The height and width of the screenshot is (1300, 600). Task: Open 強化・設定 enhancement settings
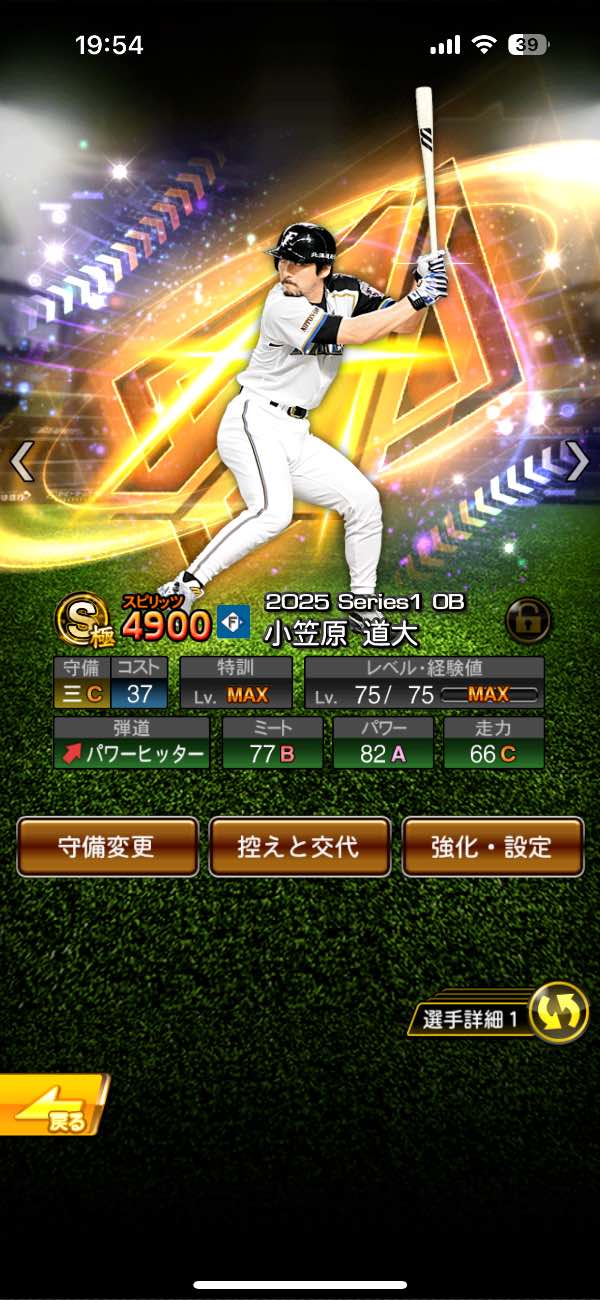[492, 846]
